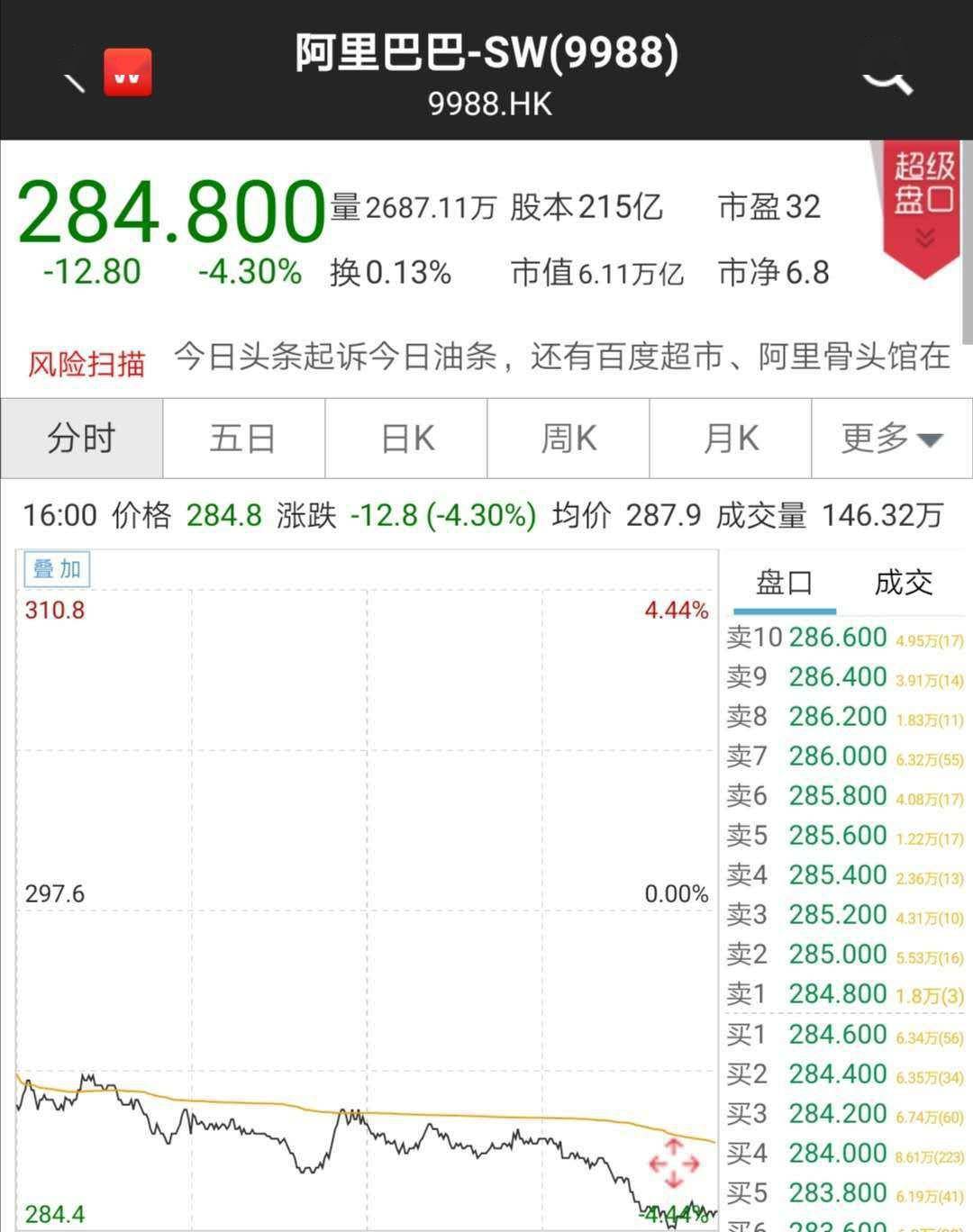Open the 日K daily candlestick view

(x=405, y=439)
